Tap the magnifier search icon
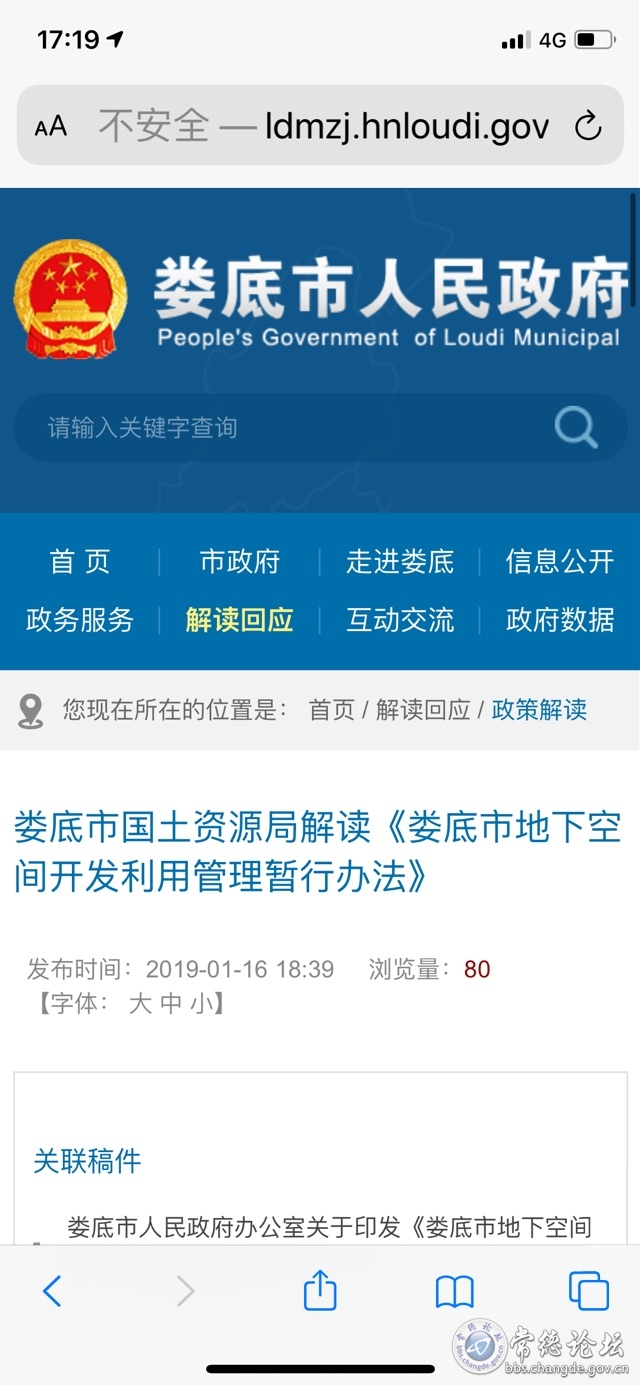The height and width of the screenshot is (1385, 640). (x=576, y=428)
